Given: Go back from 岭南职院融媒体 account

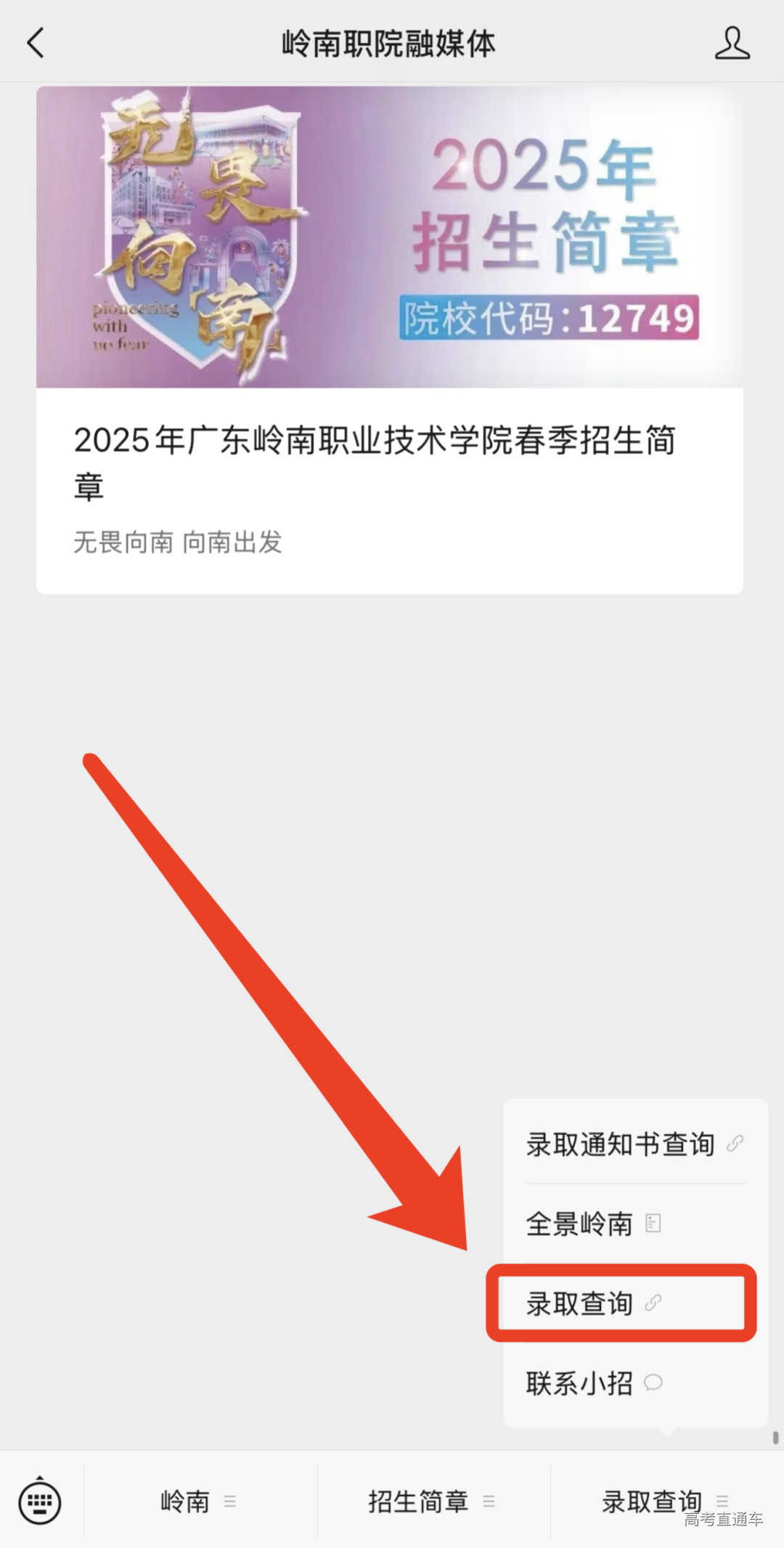Looking at the screenshot, I should 35,43.
